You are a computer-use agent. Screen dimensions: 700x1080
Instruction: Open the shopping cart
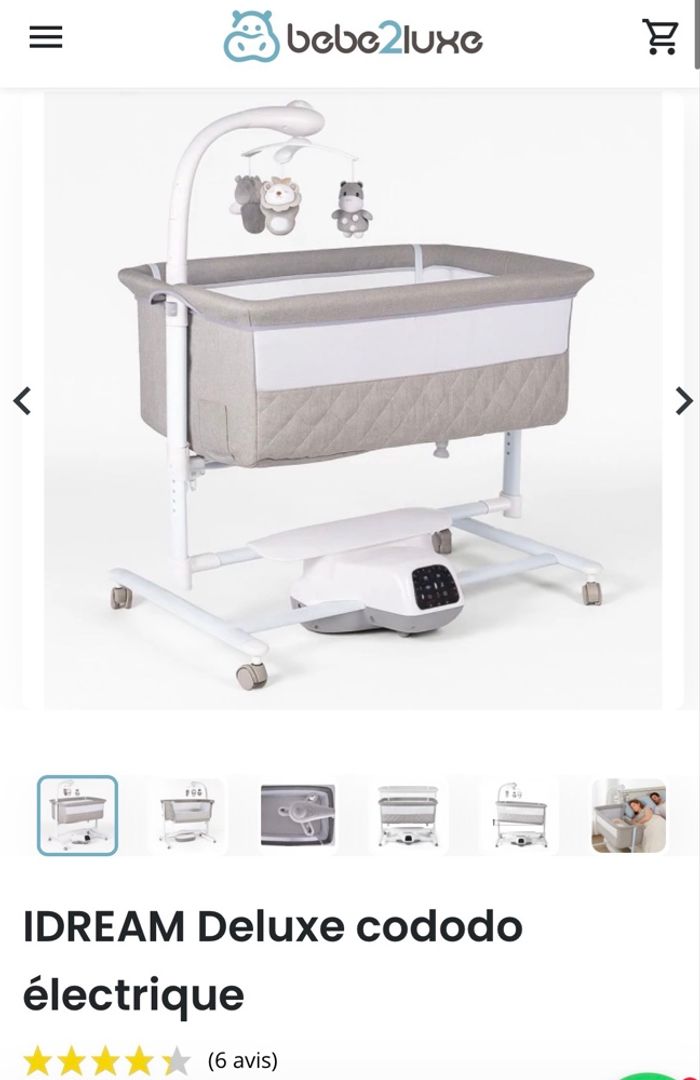point(660,37)
